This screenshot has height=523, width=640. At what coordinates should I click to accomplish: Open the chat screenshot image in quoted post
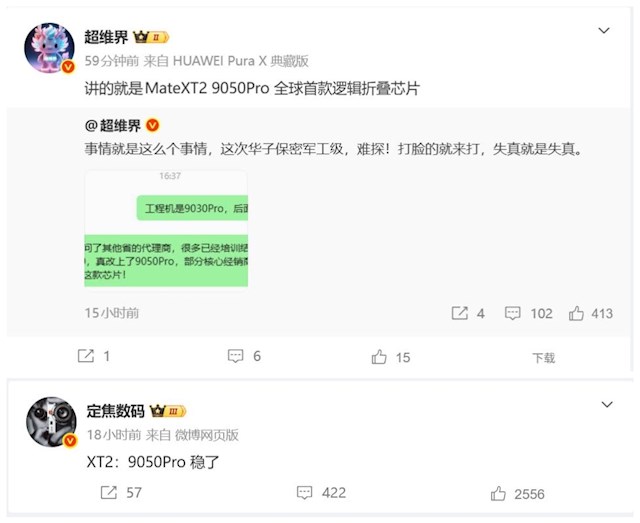point(166,229)
